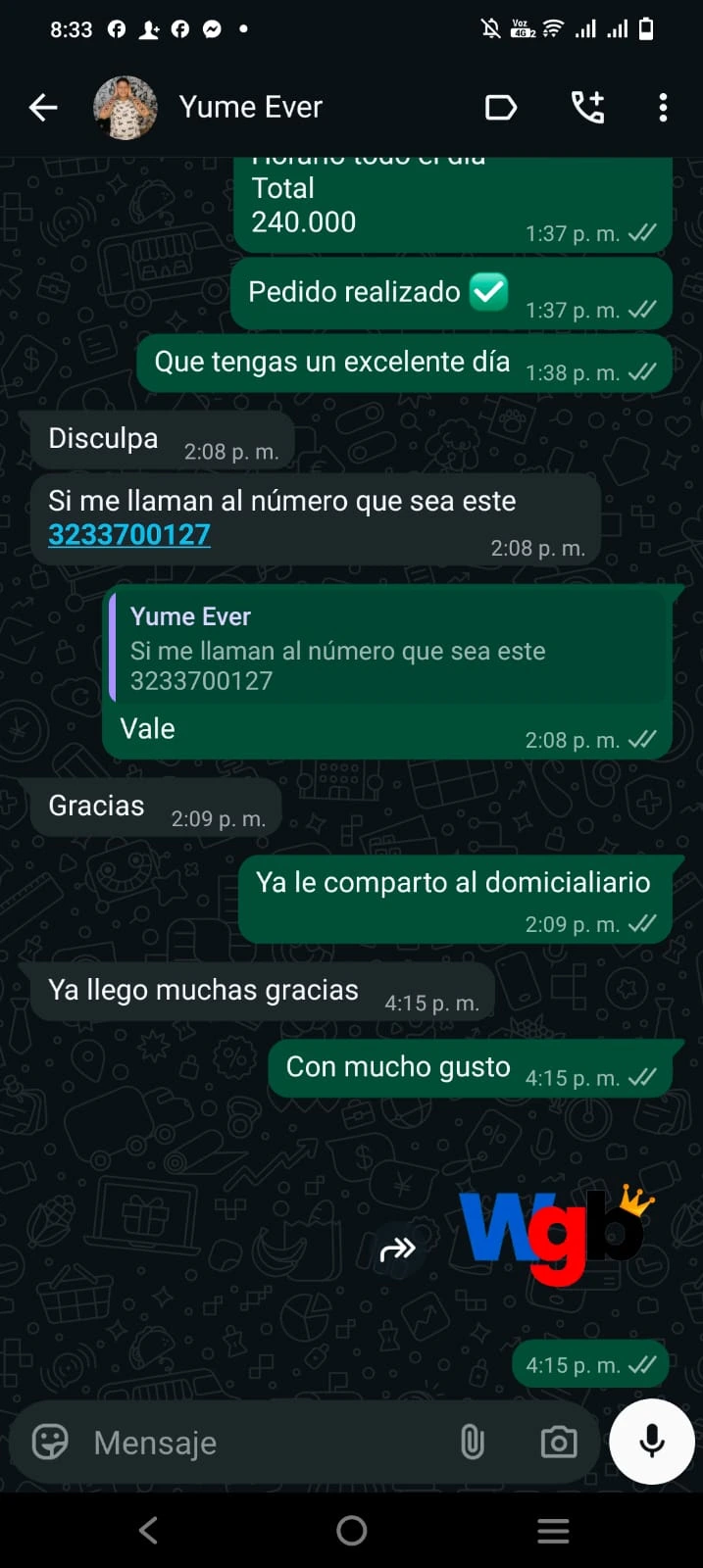Open the three-dot overflow menu

pyautogui.click(x=664, y=108)
